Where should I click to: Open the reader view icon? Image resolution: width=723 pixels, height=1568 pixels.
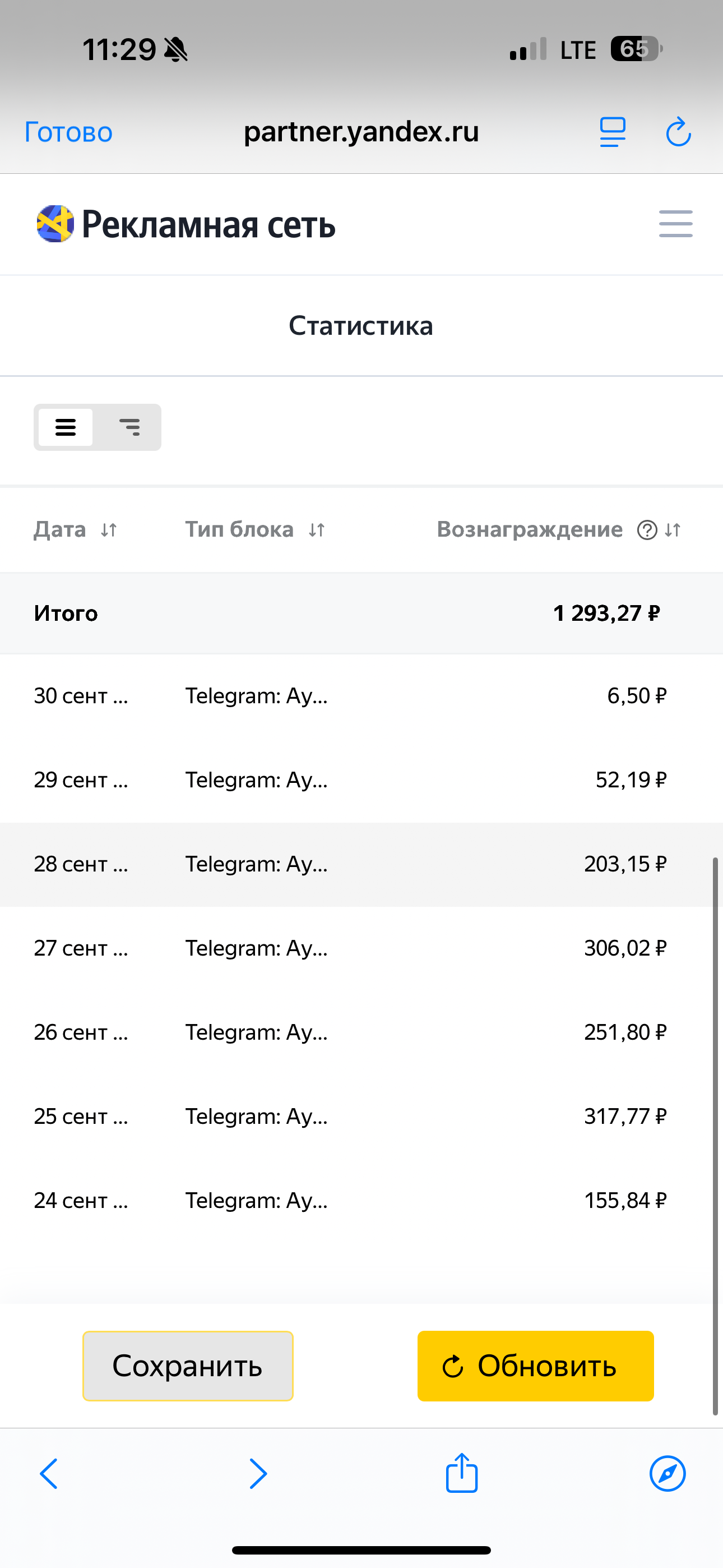[612, 132]
